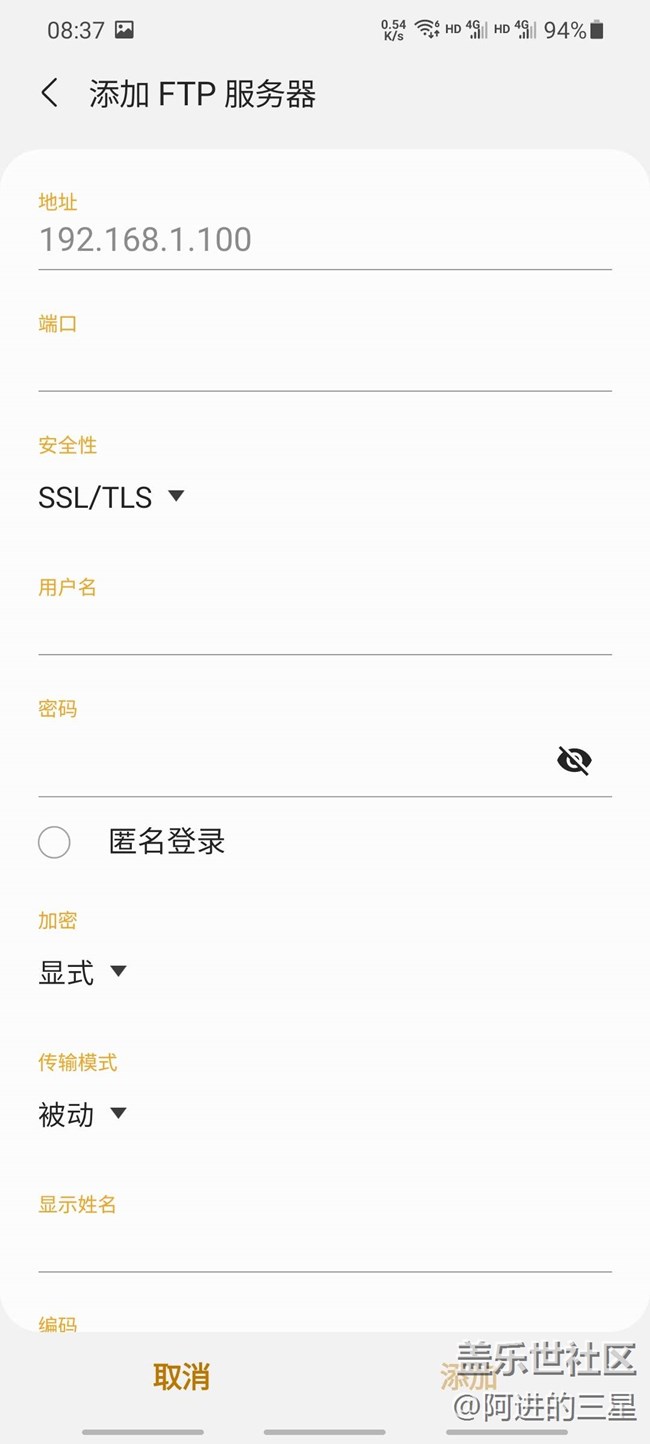This screenshot has width=650, height=1444.
Task: Open the 加密 显式 dropdown
Action: click(83, 972)
